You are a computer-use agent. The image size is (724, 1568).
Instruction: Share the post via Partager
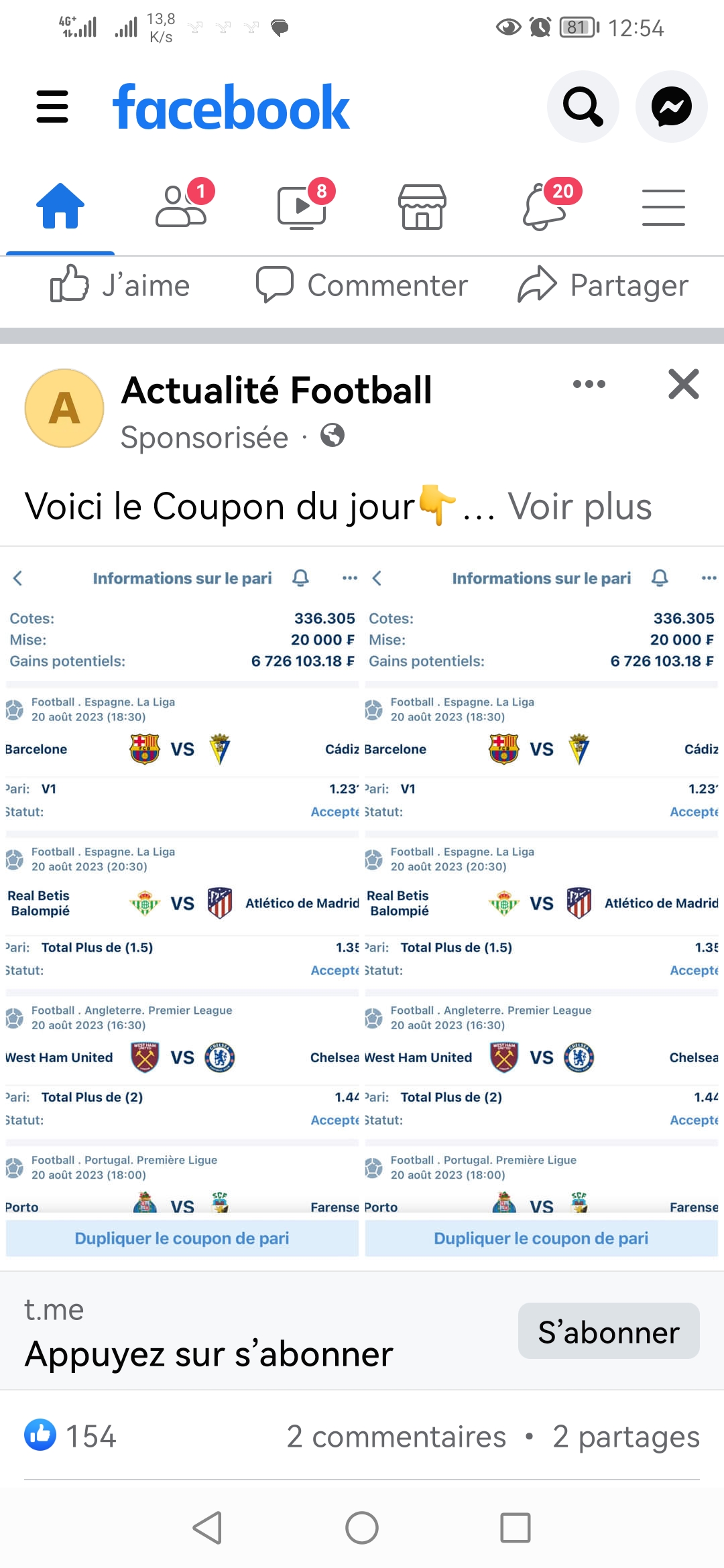click(x=603, y=285)
